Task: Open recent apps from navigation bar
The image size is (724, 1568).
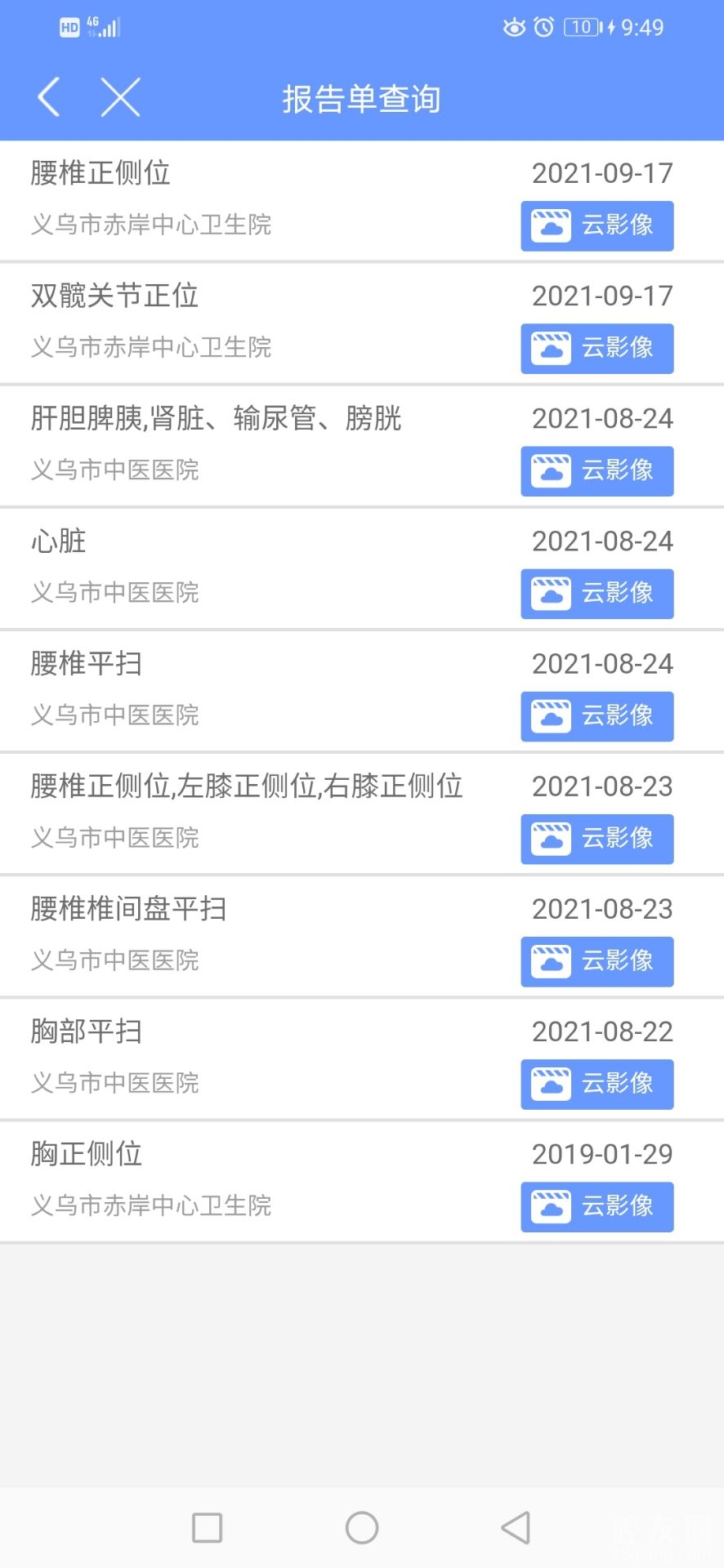Action: 207,1527
